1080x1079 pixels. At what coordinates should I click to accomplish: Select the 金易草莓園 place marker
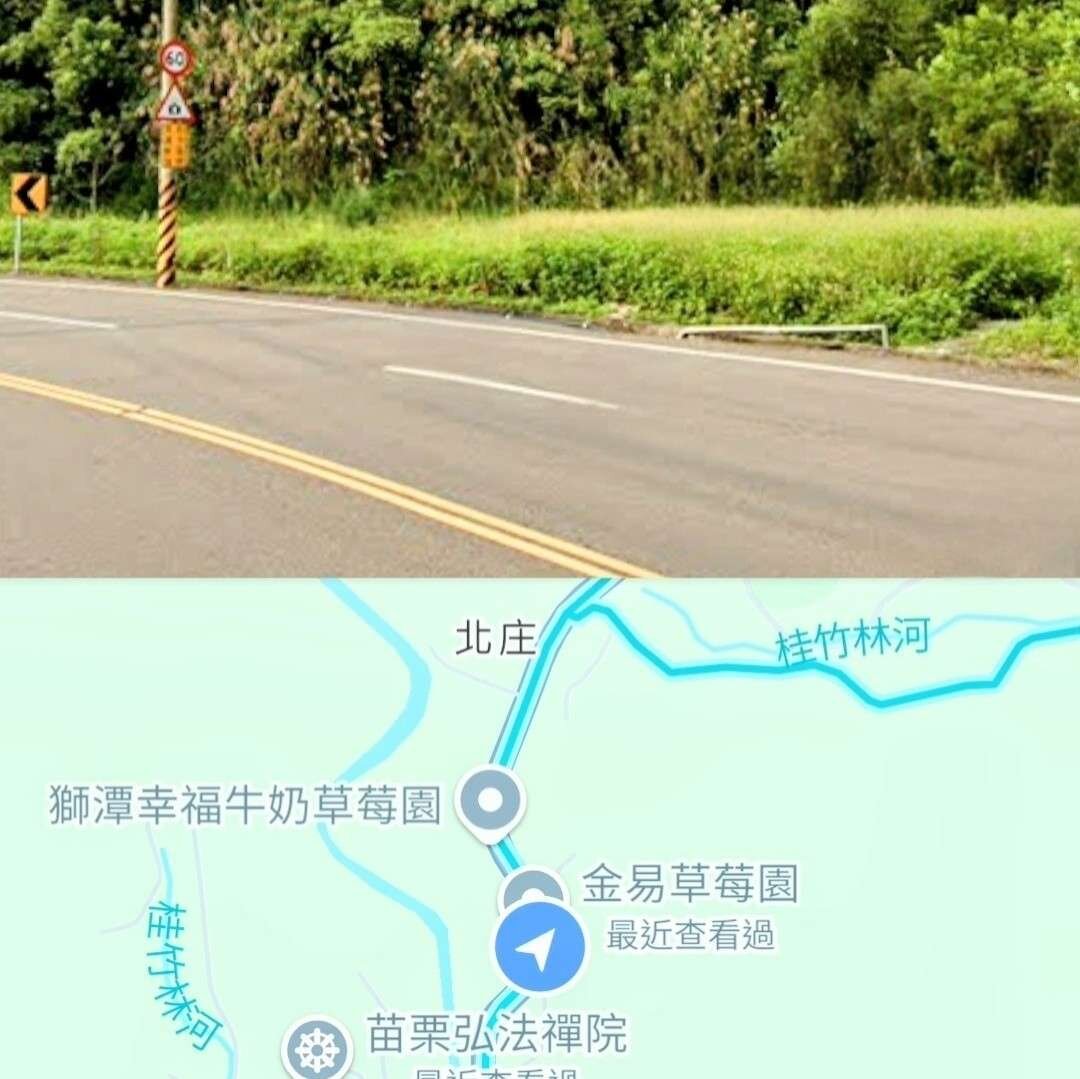click(x=534, y=886)
